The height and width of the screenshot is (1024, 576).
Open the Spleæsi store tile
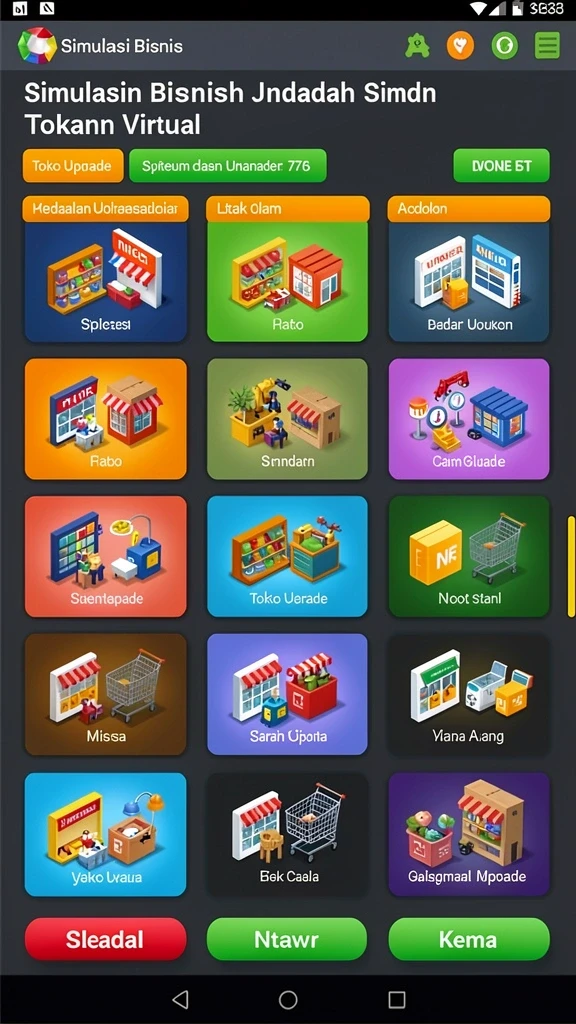coord(106,281)
